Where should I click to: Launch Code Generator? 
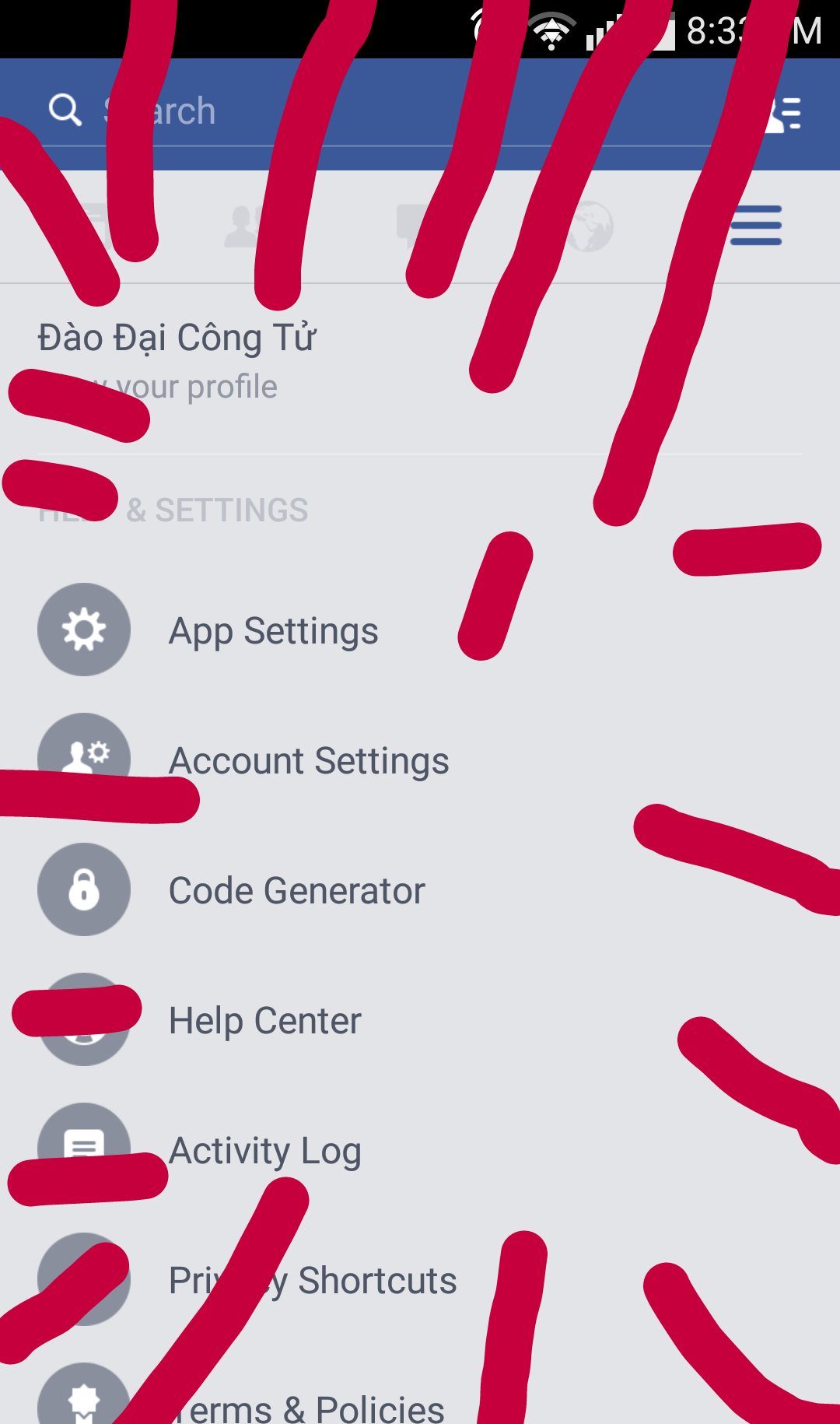point(296,890)
